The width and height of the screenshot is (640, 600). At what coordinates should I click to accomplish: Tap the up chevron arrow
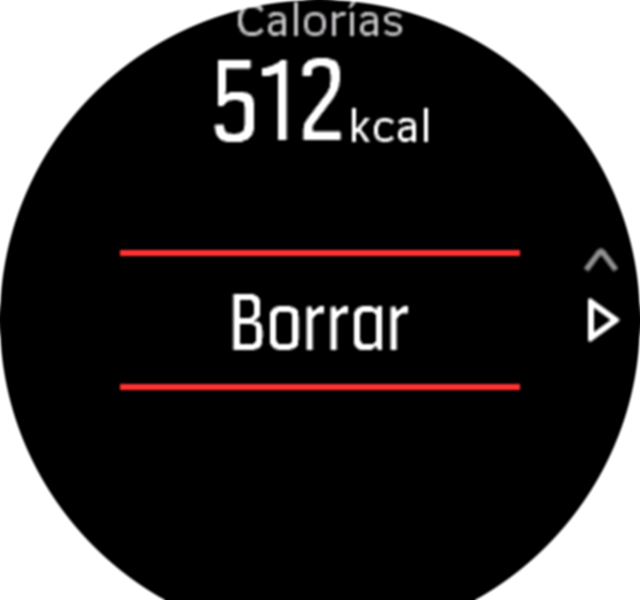pos(600,262)
